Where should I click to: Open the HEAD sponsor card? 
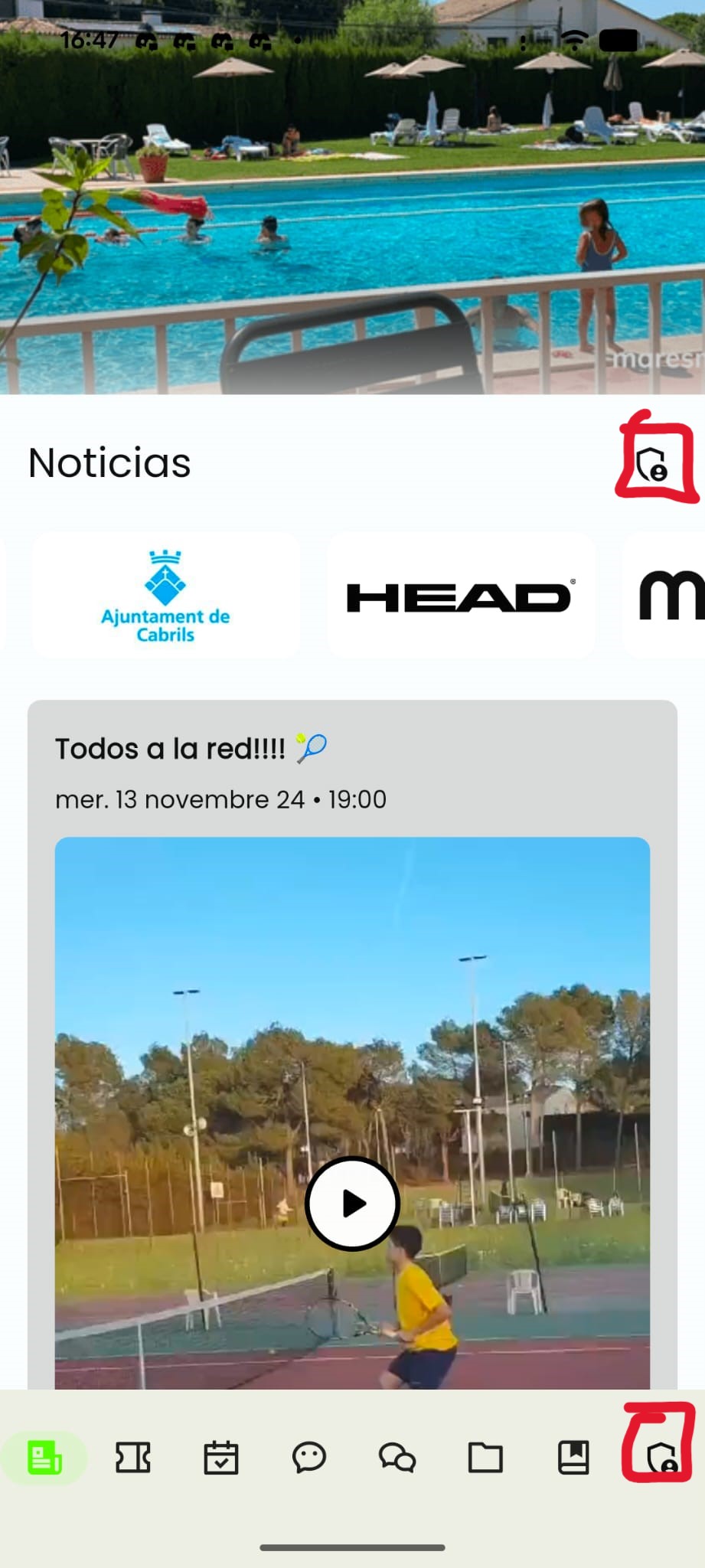(460, 596)
